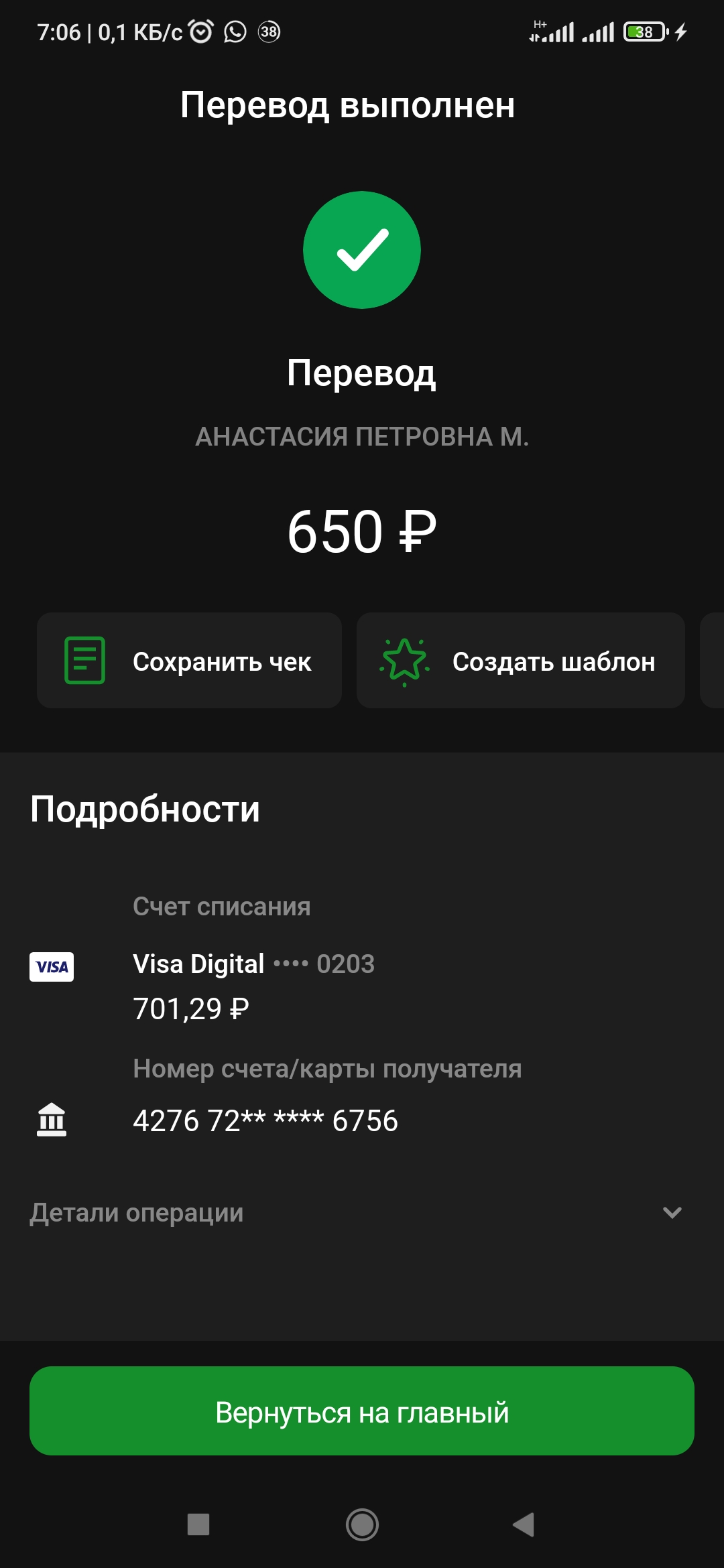Open the recent apps view
The image size is (724, 1568).
pos(198,1524)
